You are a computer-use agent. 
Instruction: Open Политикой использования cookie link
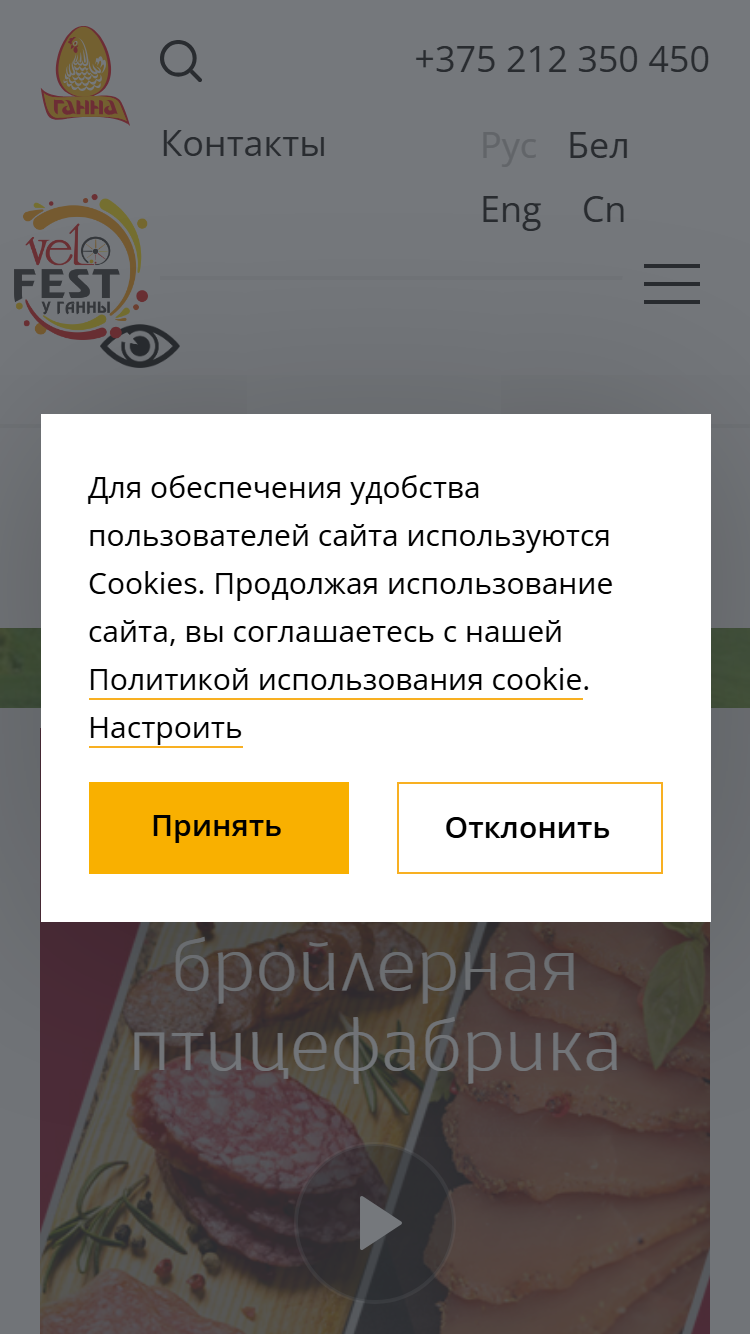pyautogui.click(x=335, y=680)
